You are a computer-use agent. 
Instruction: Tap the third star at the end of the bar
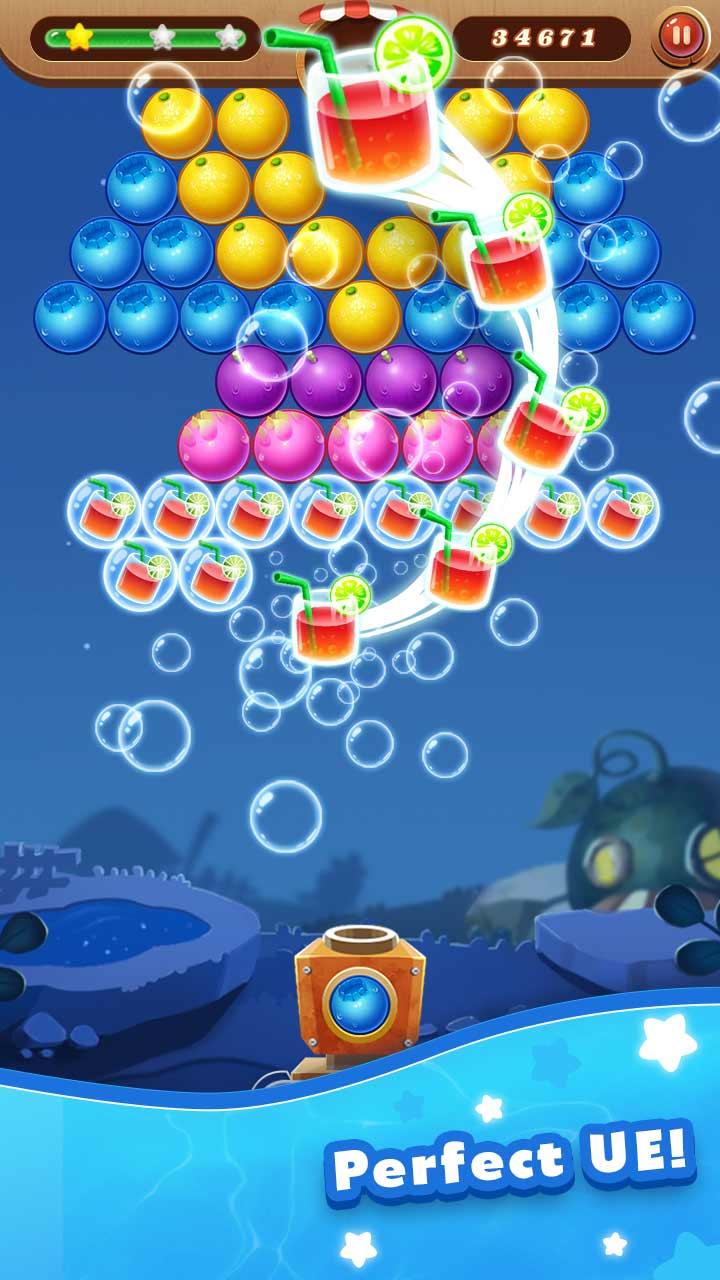click(x=232, y=35)
